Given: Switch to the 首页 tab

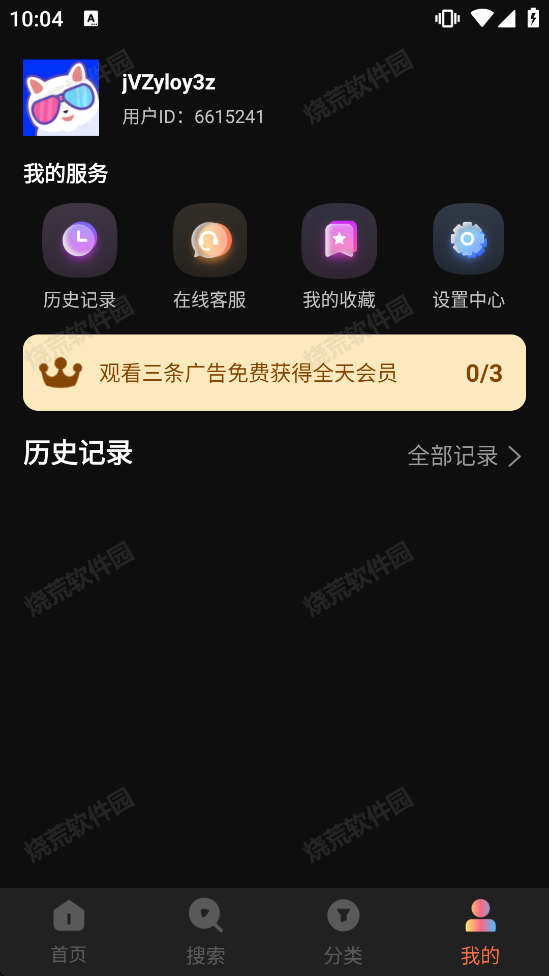Looking at the screenshot, I should coord(68,932).
